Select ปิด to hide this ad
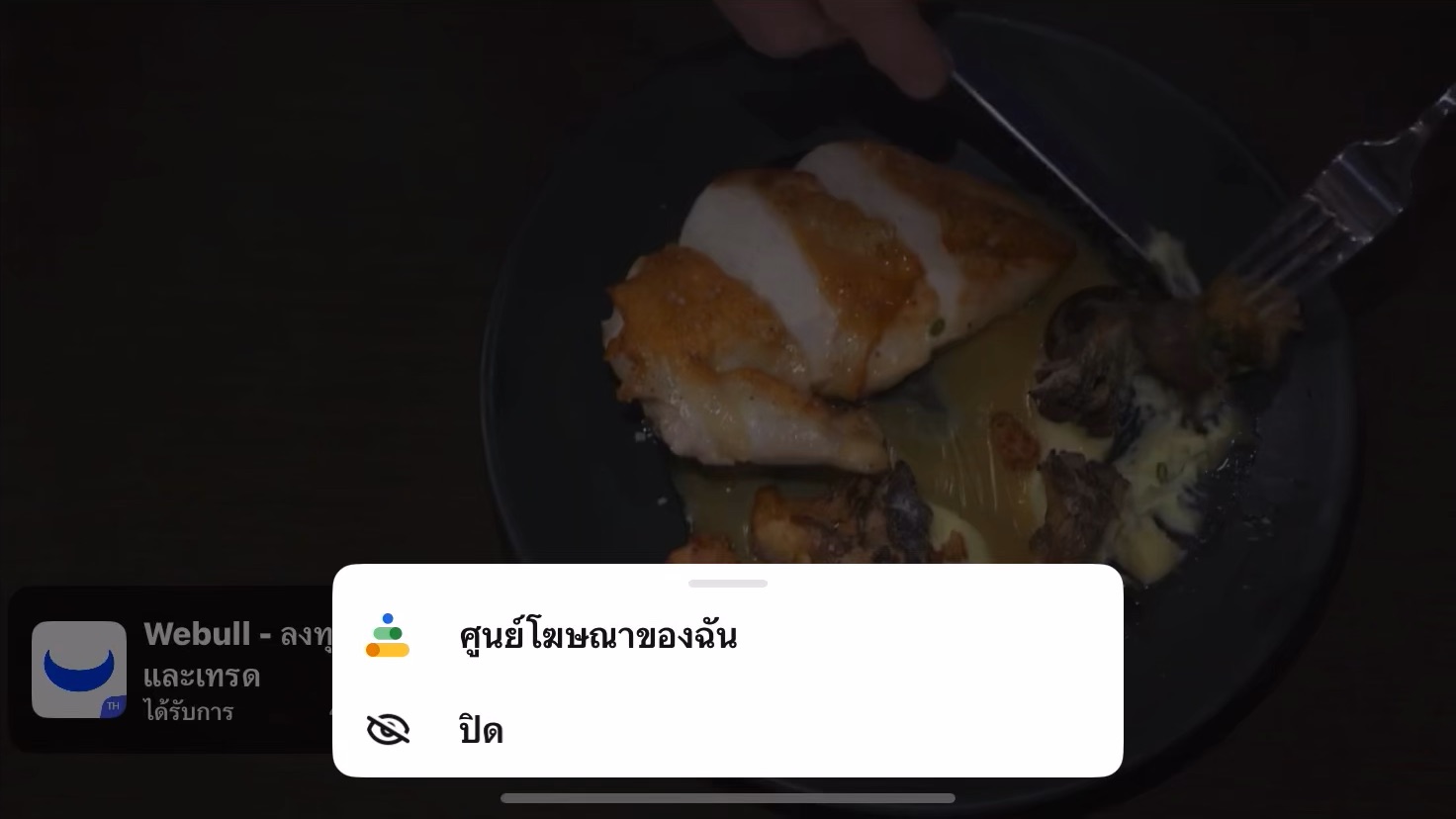Viewport: 1456px width, 819px height. 482,731
